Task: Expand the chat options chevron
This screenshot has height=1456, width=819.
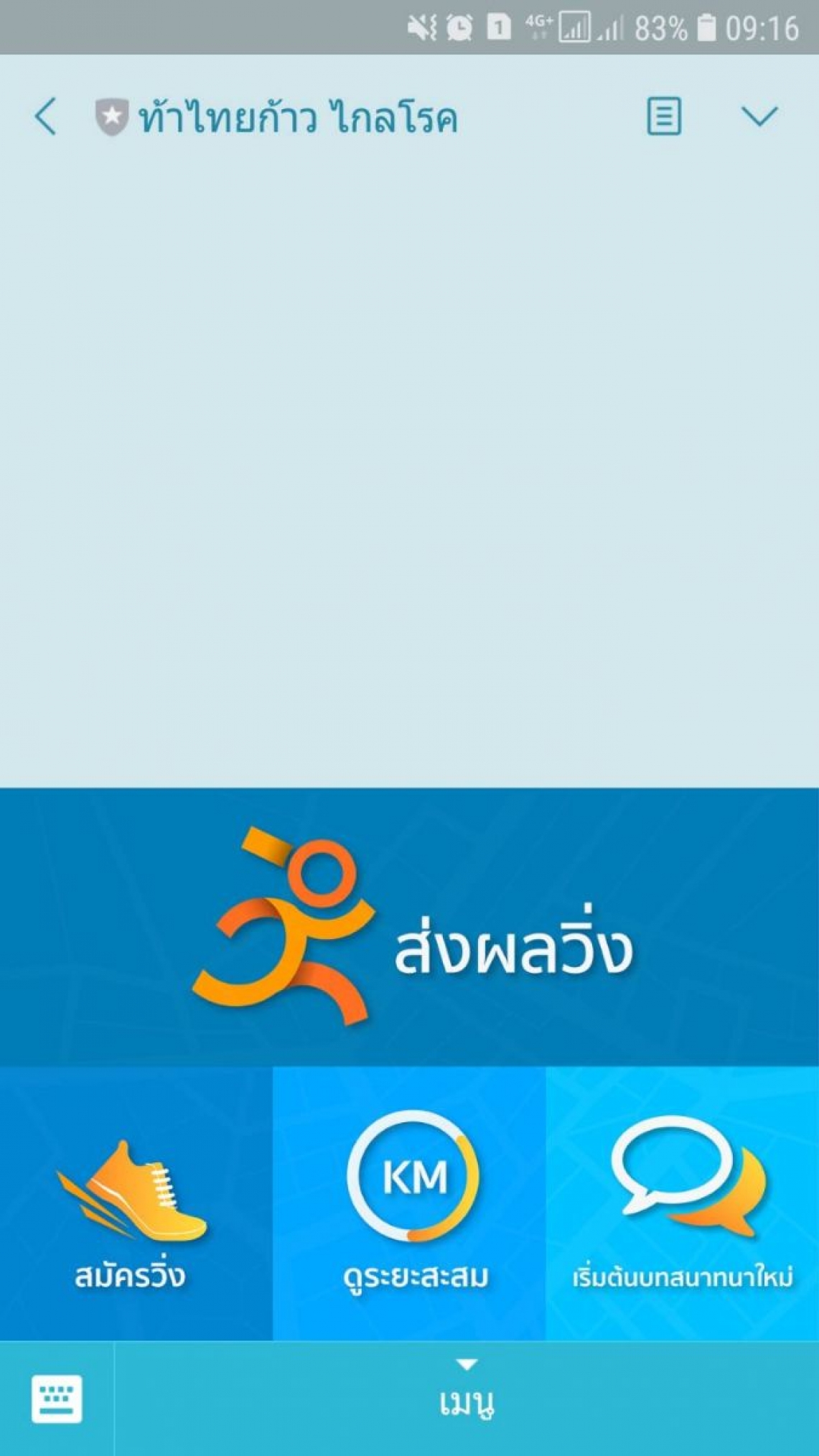Action: [759, 117]
